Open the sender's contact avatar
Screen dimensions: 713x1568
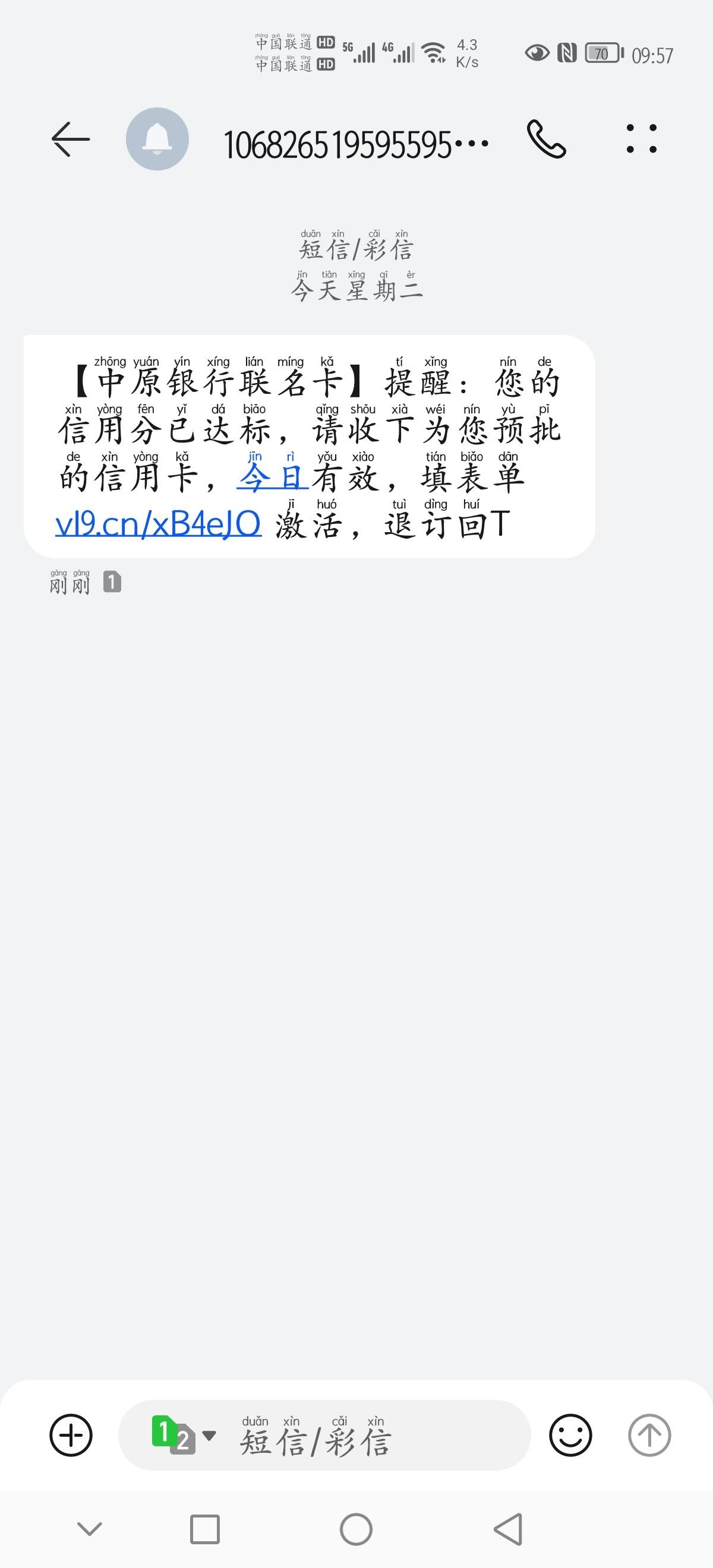click(x=157, y=139)
